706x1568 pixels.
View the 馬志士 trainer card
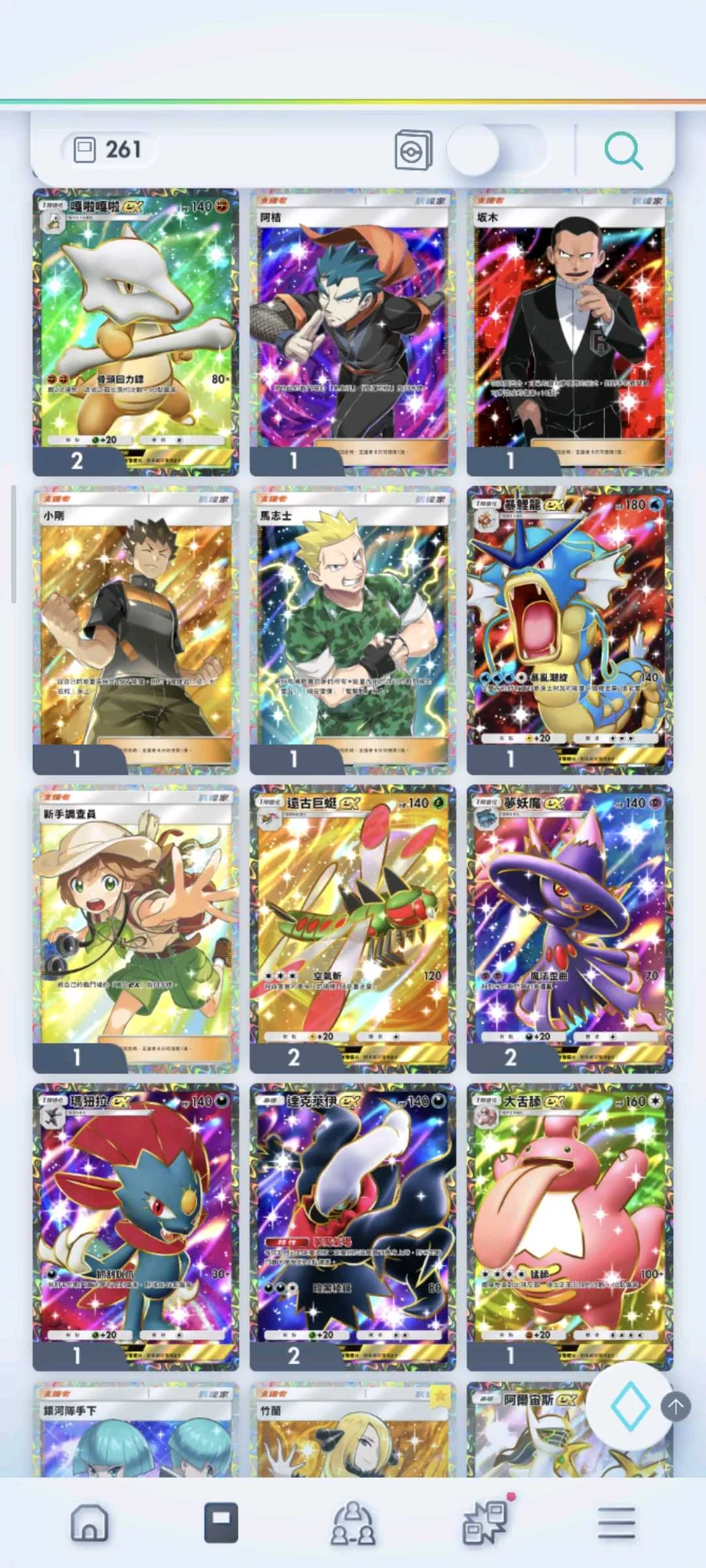coord(352,627)
